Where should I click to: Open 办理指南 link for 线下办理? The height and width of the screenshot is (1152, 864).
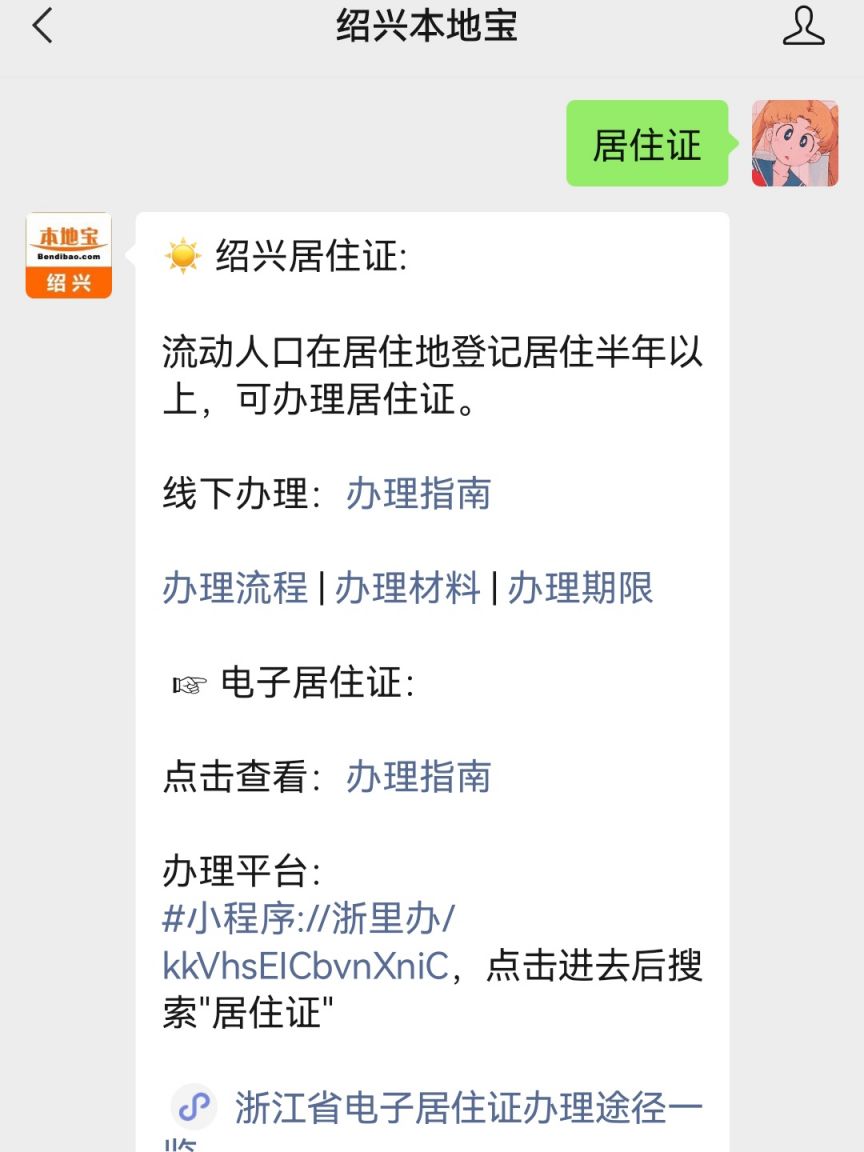pos(418,494)
